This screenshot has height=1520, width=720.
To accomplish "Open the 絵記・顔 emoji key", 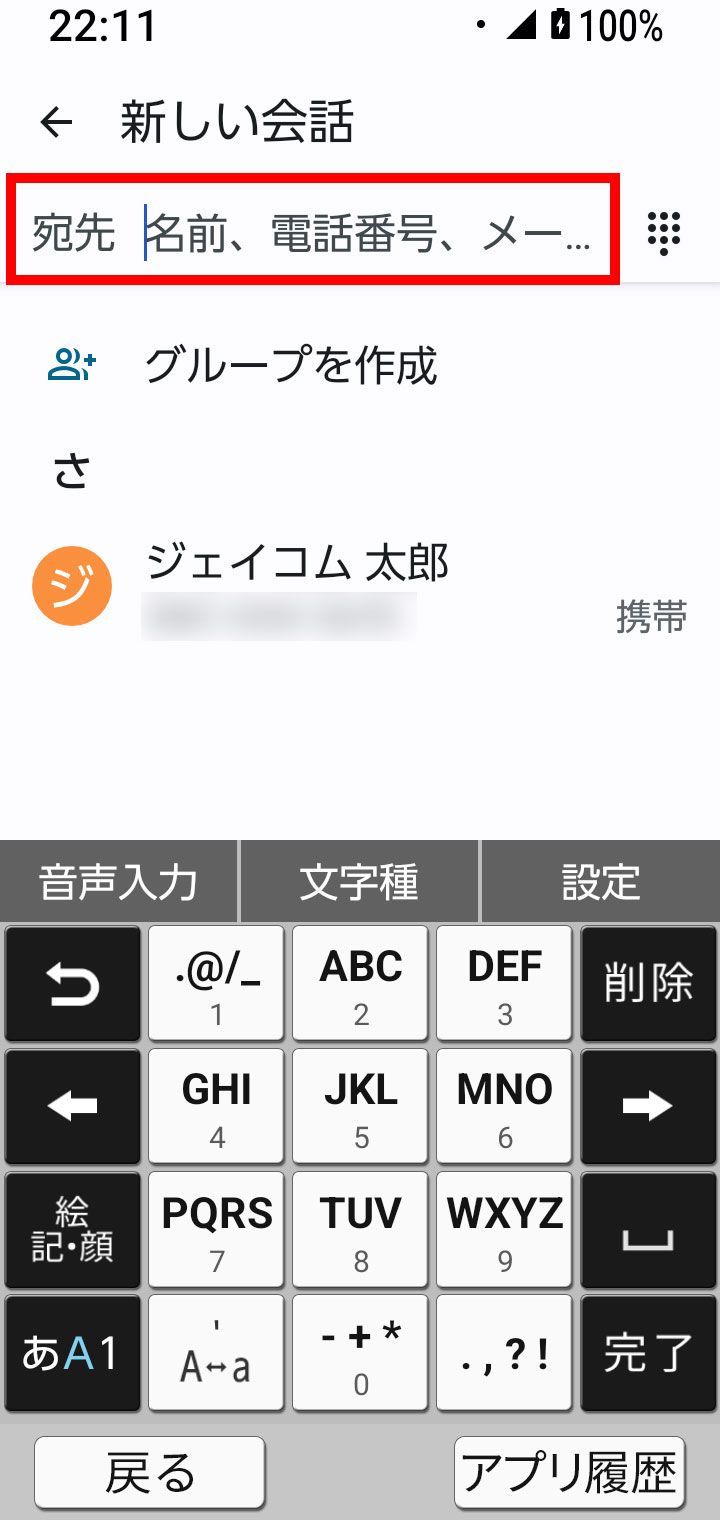I will 72,1230.
